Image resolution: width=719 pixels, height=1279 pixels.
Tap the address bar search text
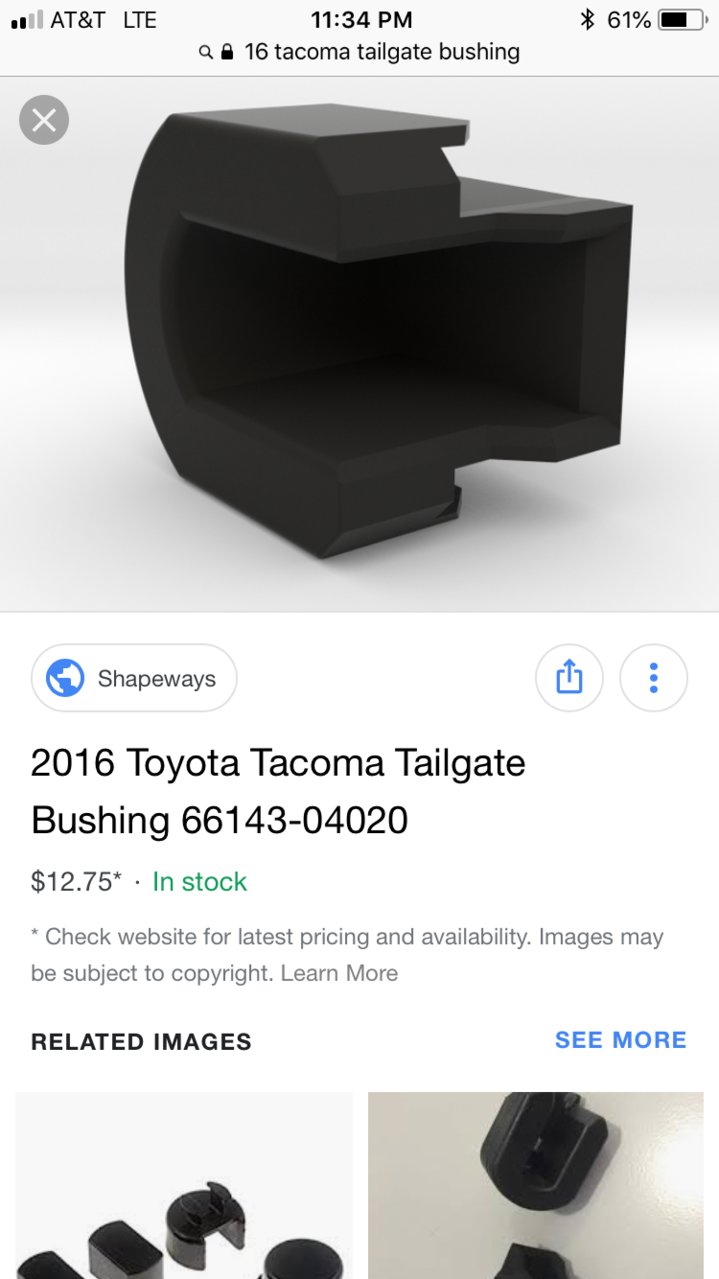pyautogui.click(x=382, y=52)
